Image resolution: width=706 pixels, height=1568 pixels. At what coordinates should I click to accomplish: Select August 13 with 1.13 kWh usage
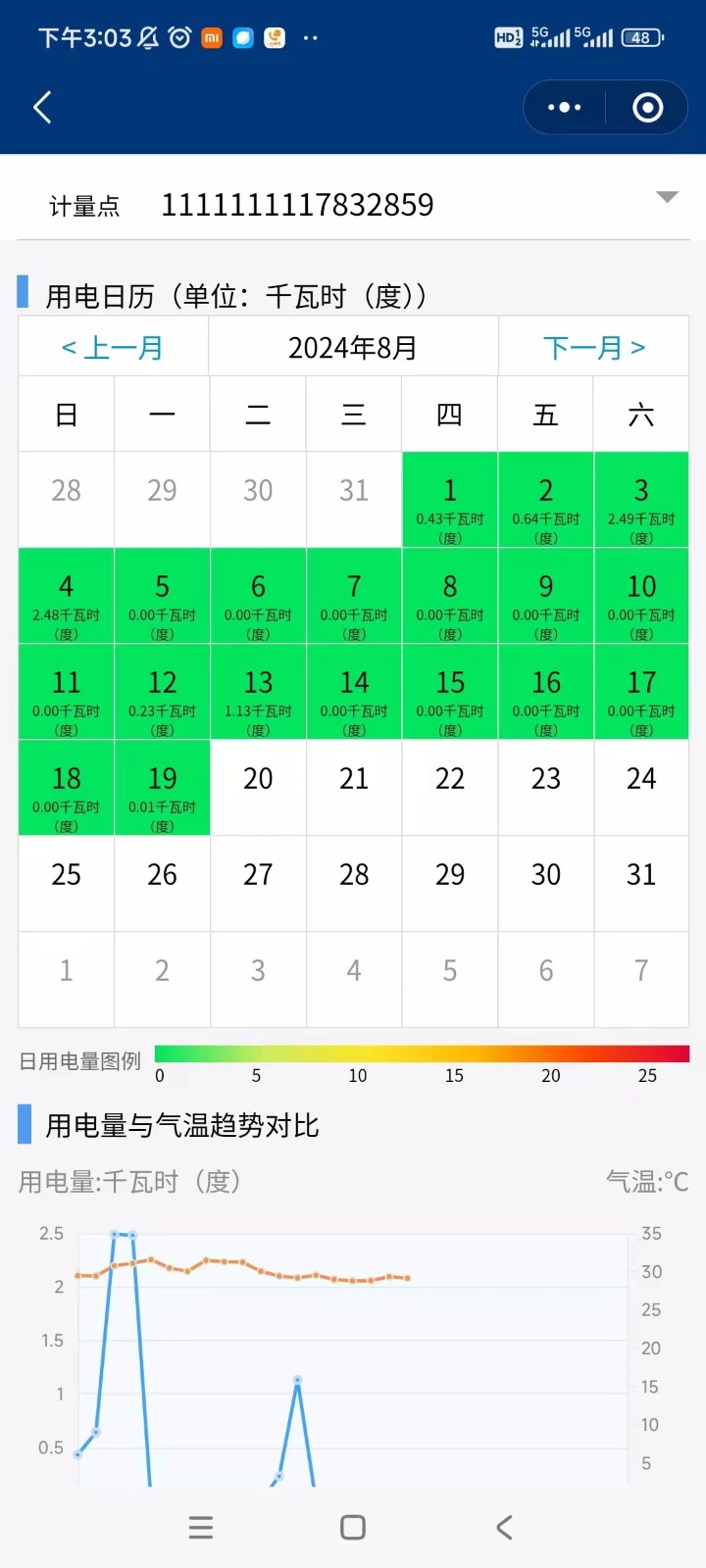(258, 692)
